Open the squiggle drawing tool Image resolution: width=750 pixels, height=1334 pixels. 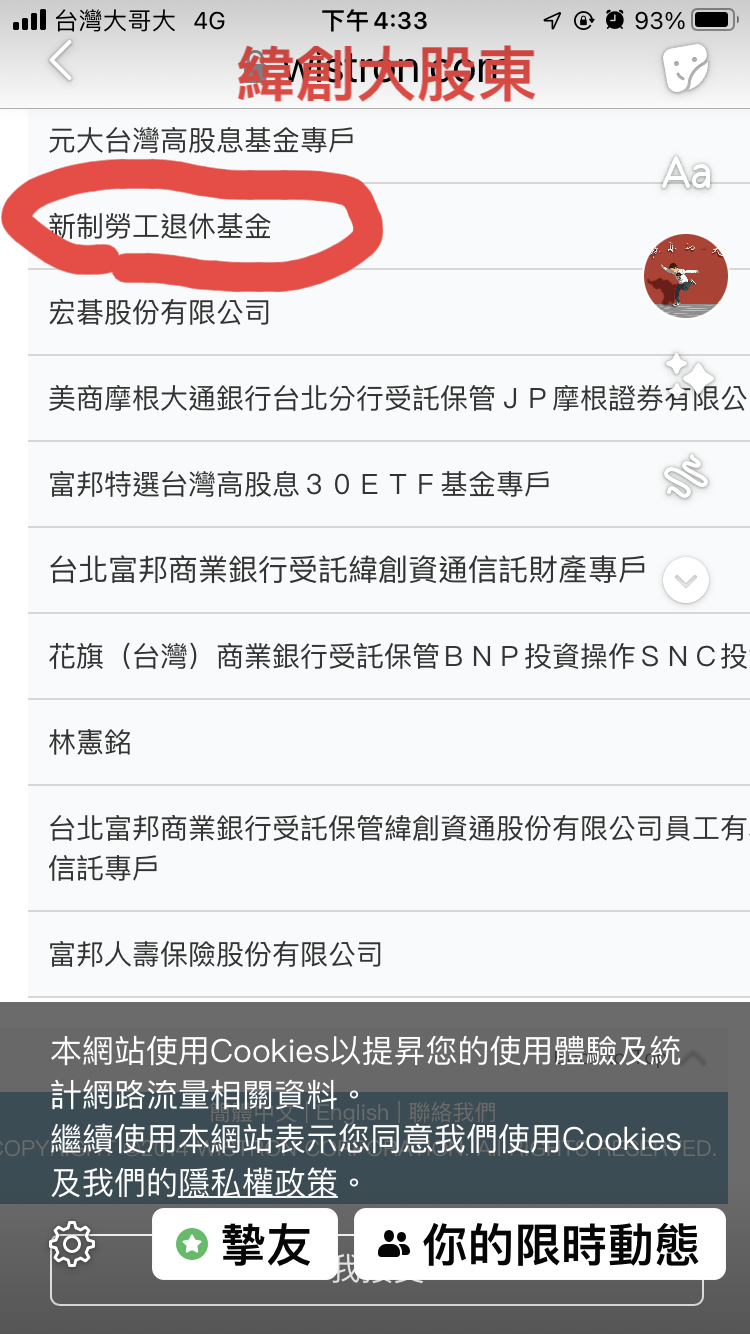(x=686, y=476)
